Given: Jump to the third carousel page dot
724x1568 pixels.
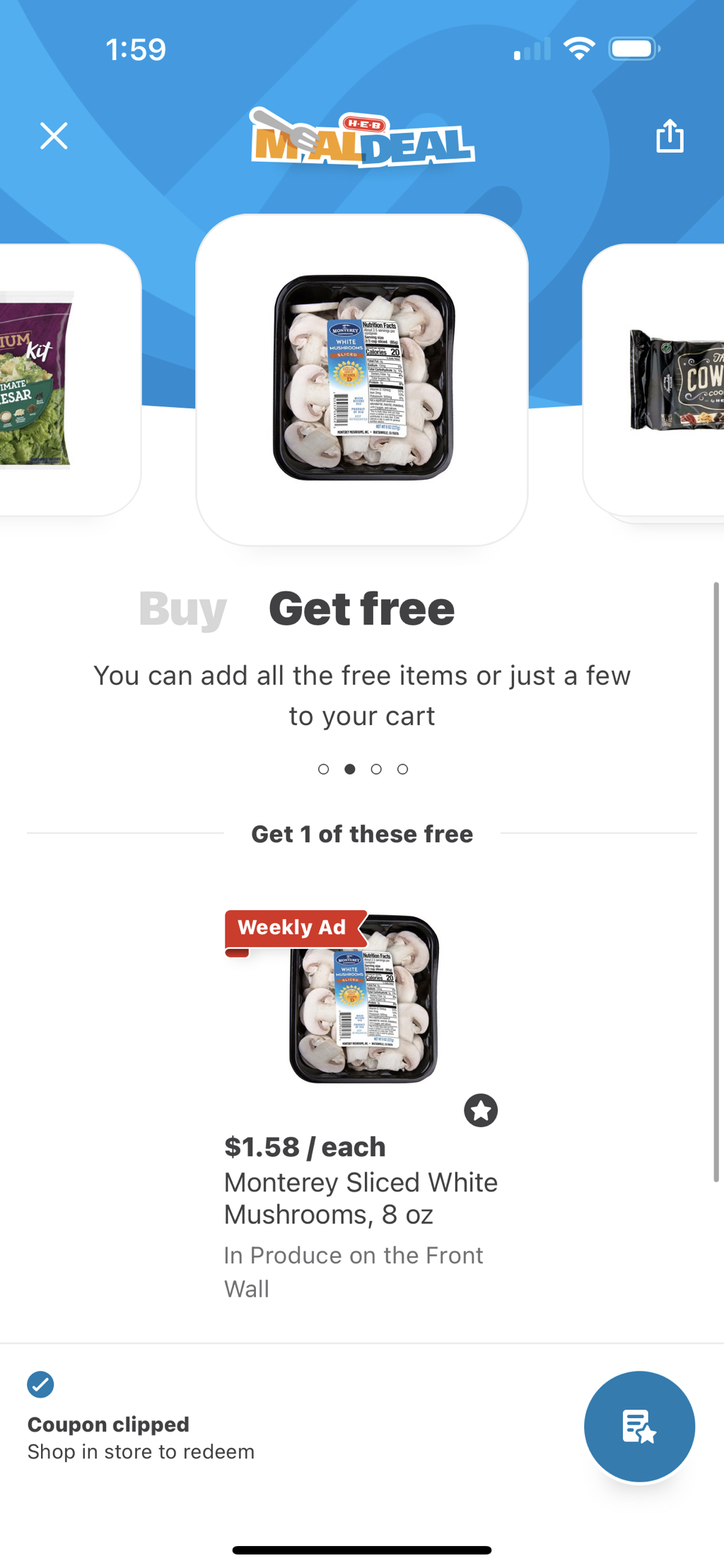Looking at the screenshot, I should coord(376,769).
